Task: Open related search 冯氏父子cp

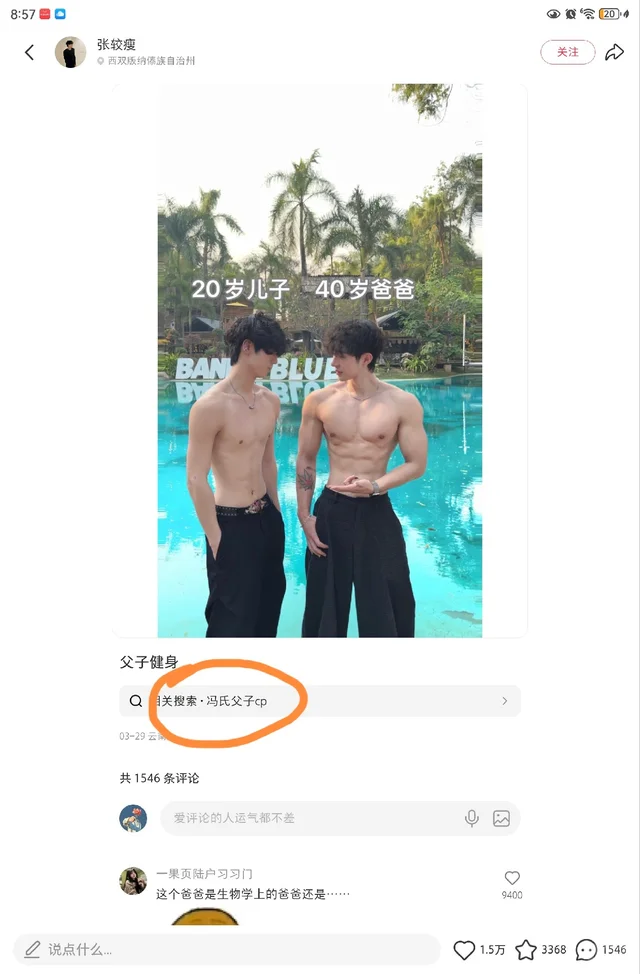Action: (320, 701)
